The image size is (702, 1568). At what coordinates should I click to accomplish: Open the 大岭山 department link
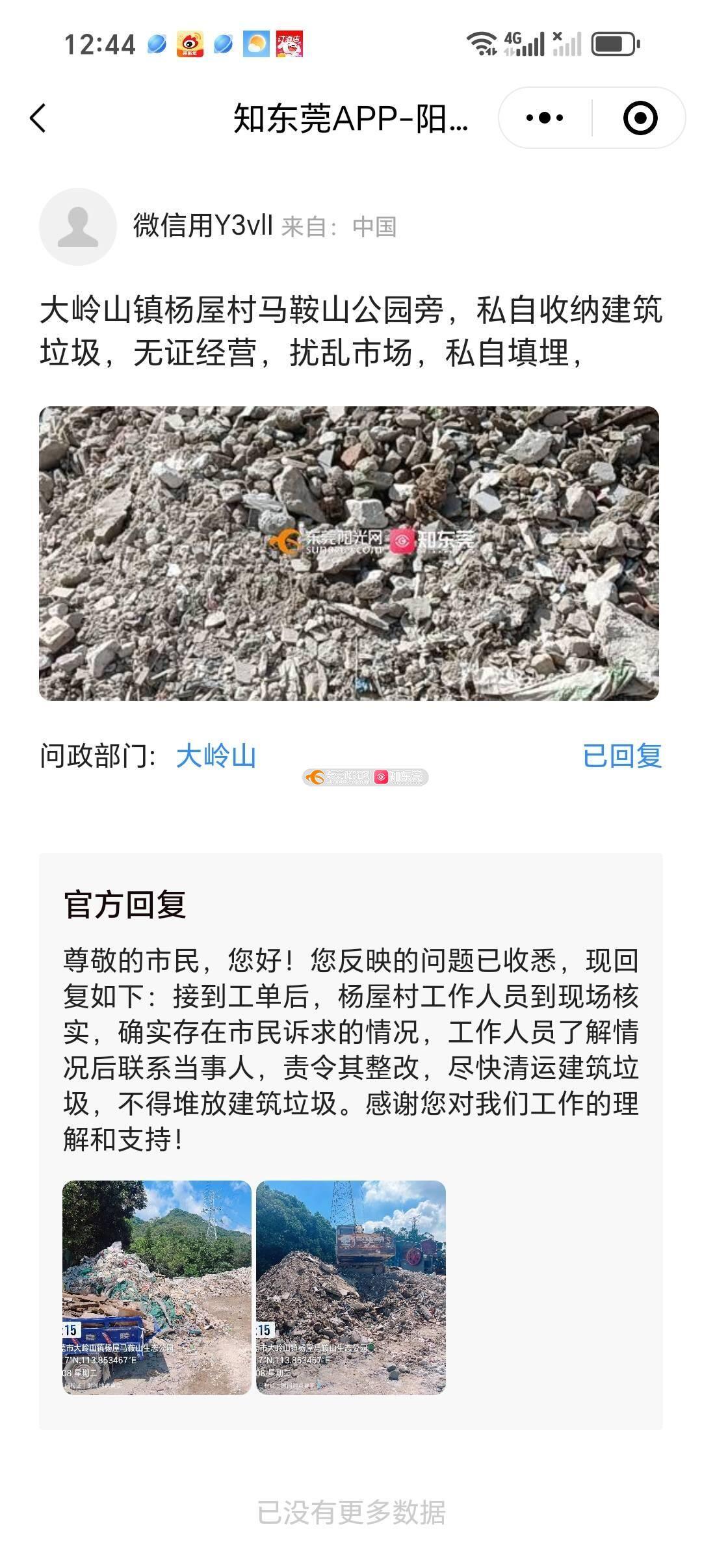[216, 756]
